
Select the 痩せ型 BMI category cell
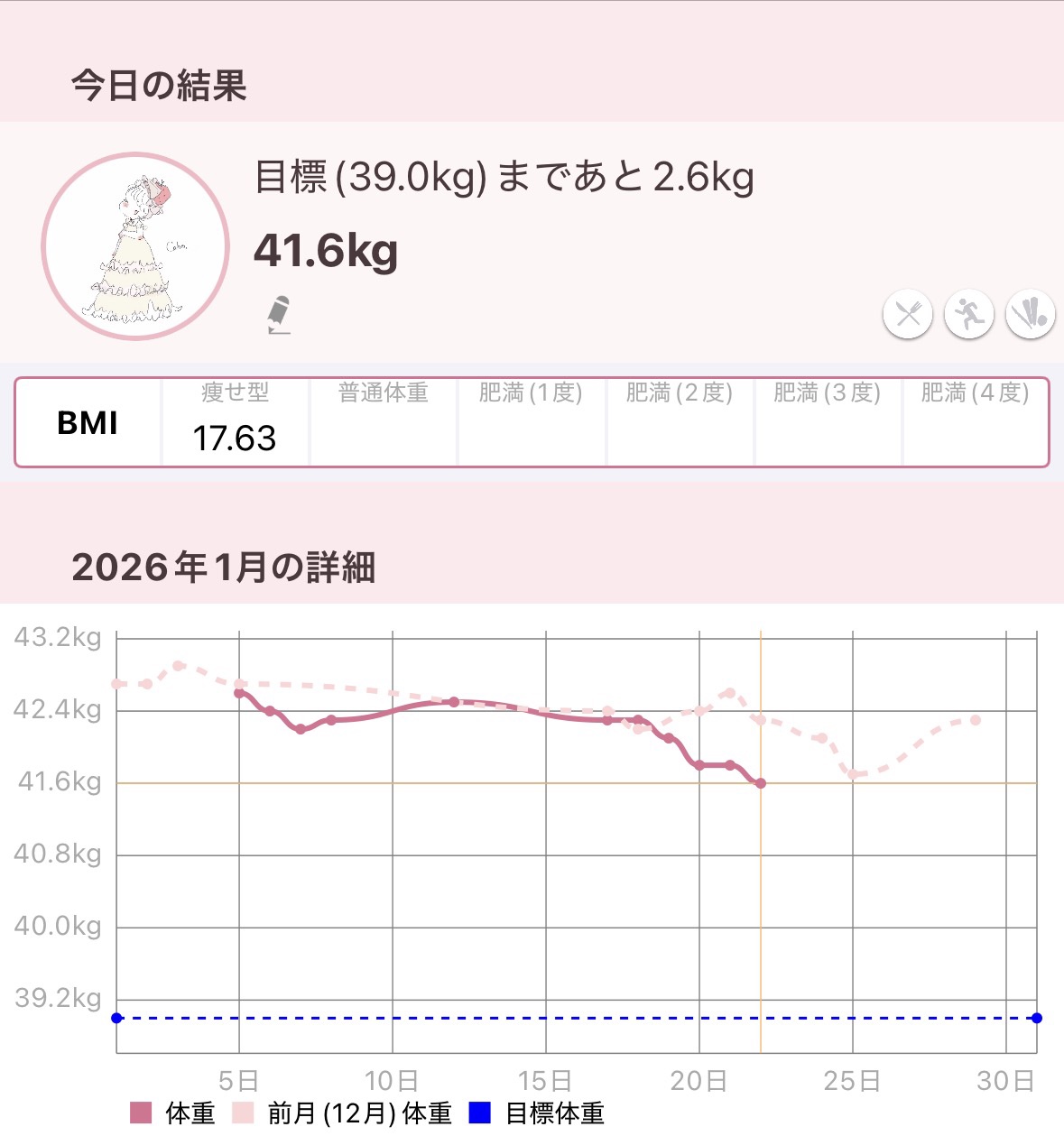point(235,421)
